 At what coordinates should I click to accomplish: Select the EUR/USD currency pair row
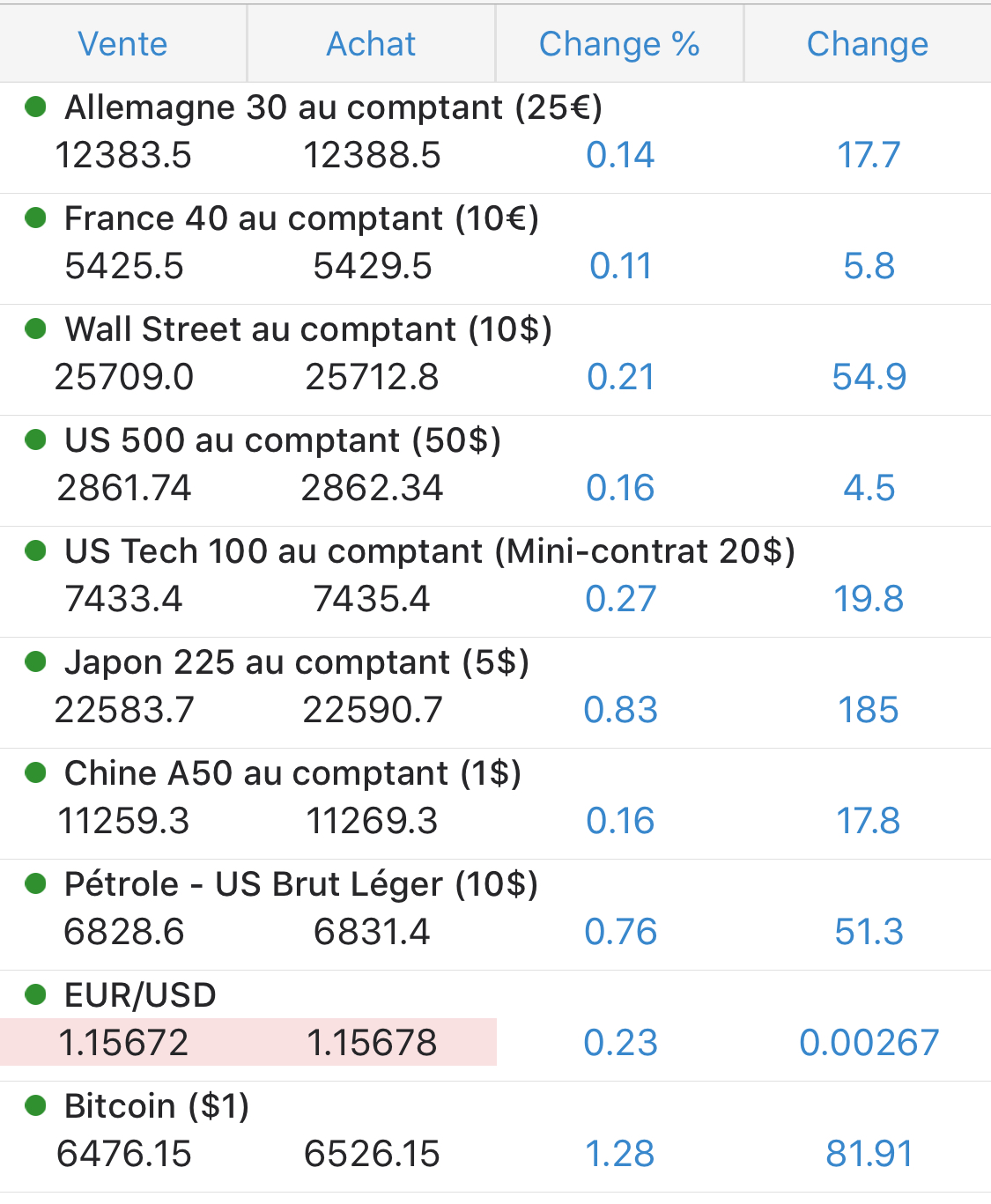coord(141,996)
